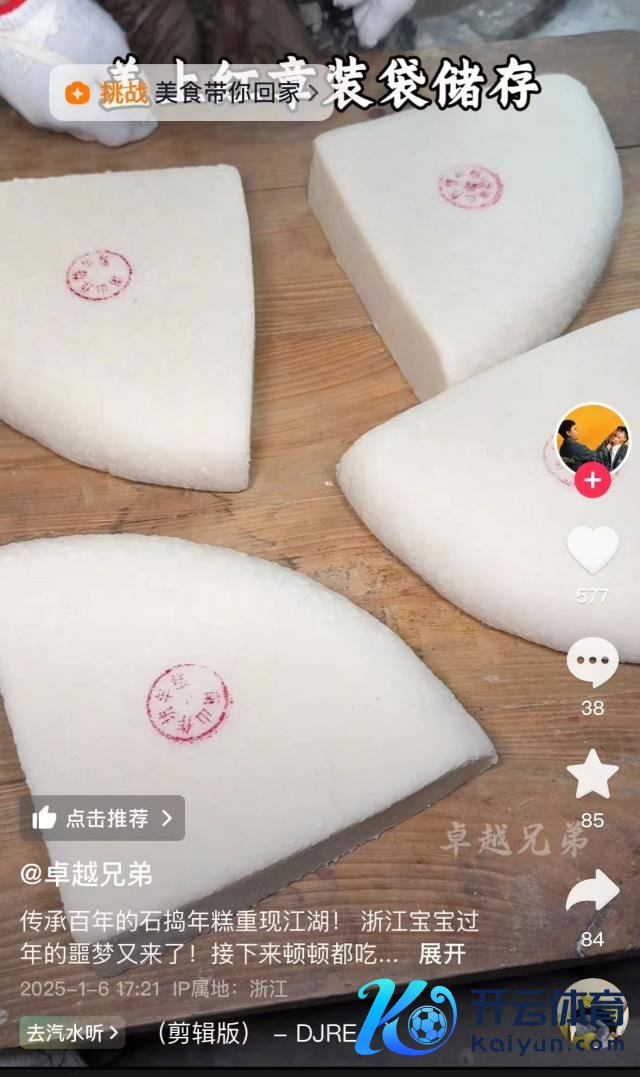Add this video to favorites

[x=592, y=774]
